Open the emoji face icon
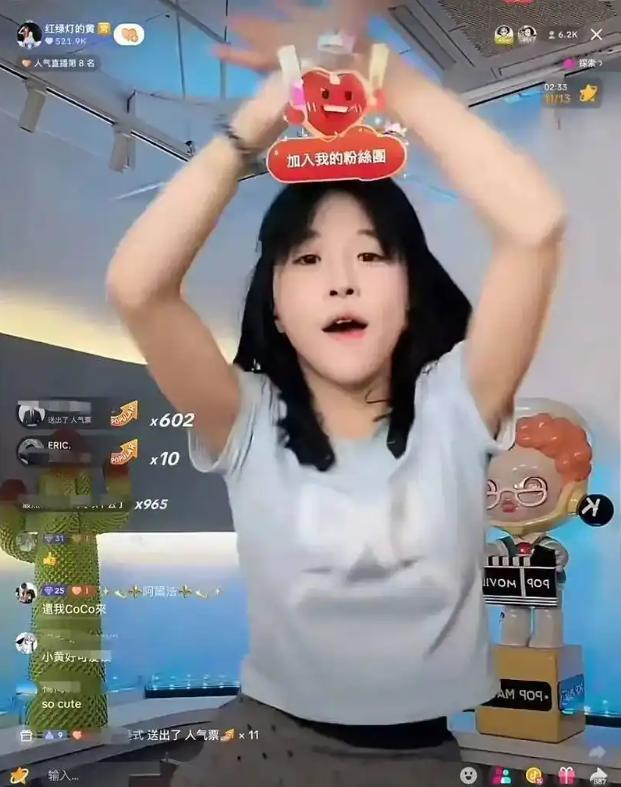This screenshot has width=621, height=787. [x=468, y=775]
